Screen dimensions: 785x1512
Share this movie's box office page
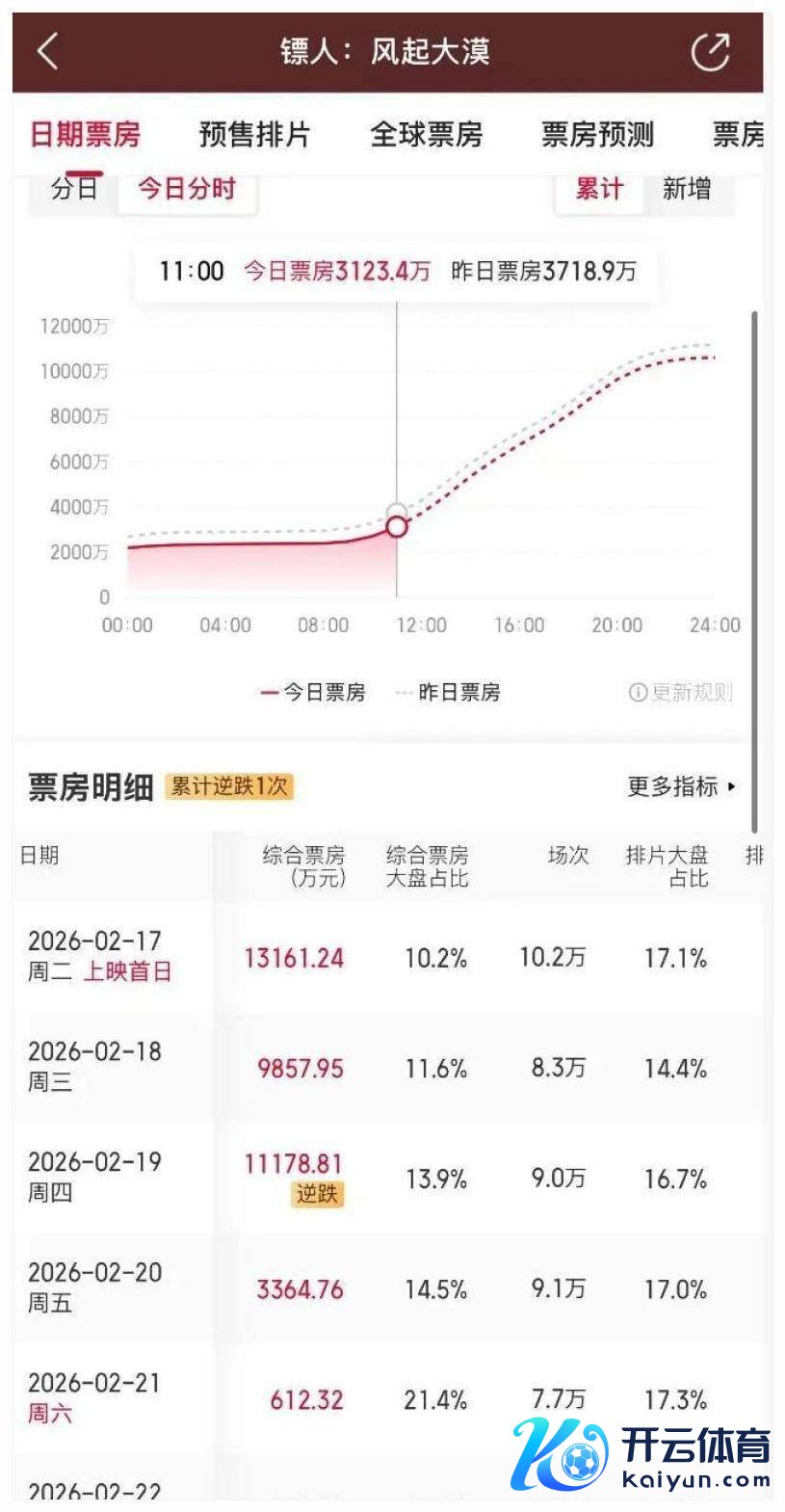pyautogui.click(x=711, y=52)
